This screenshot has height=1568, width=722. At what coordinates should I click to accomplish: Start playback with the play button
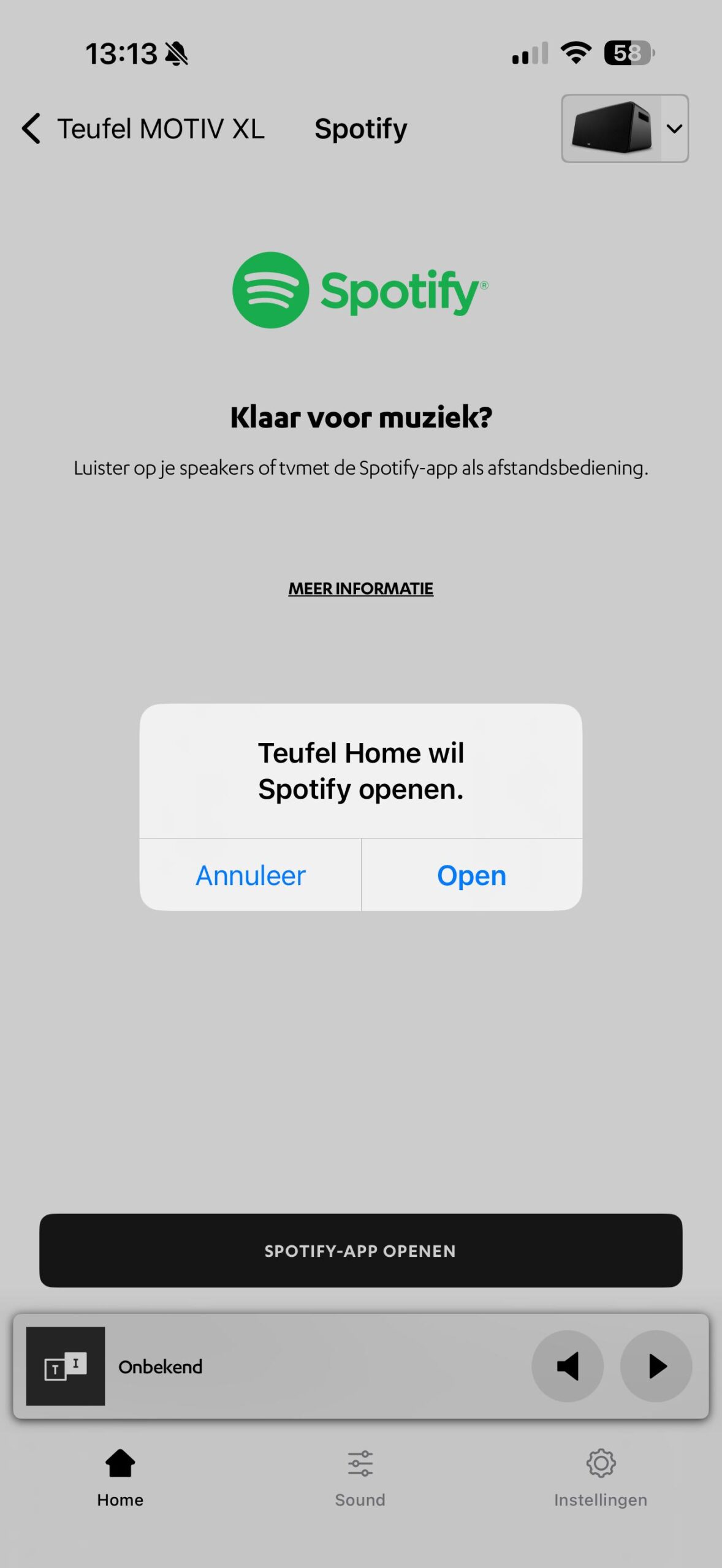(656, 1366)
